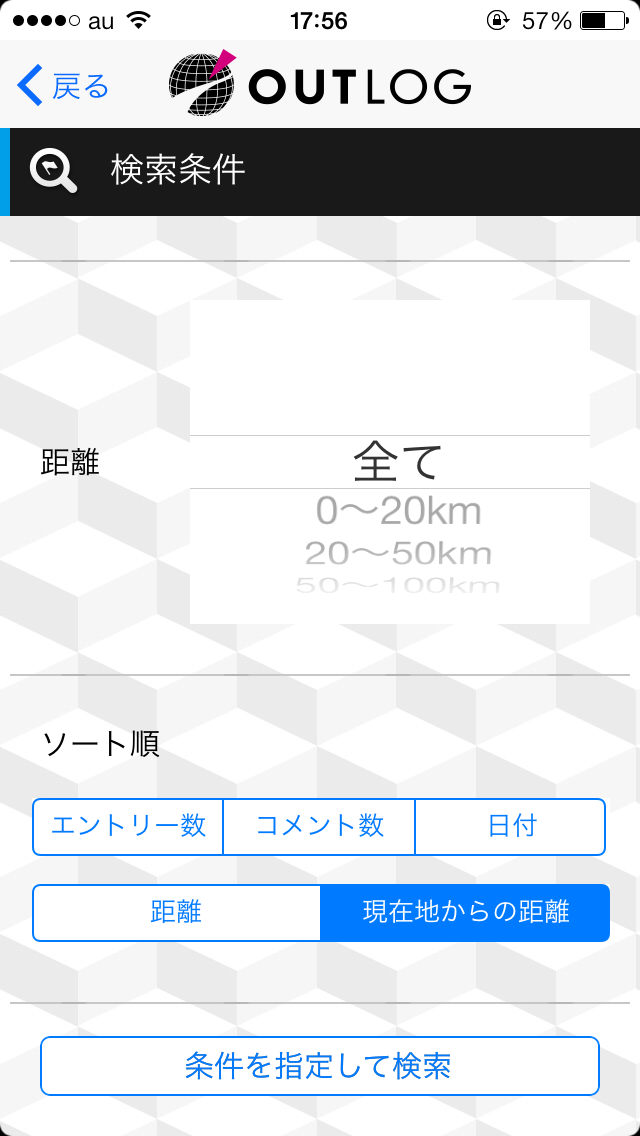Screen dimensions: 640x1136
Task: Choose 20〜50km in the distance picker
Action: tap(398, 554)
